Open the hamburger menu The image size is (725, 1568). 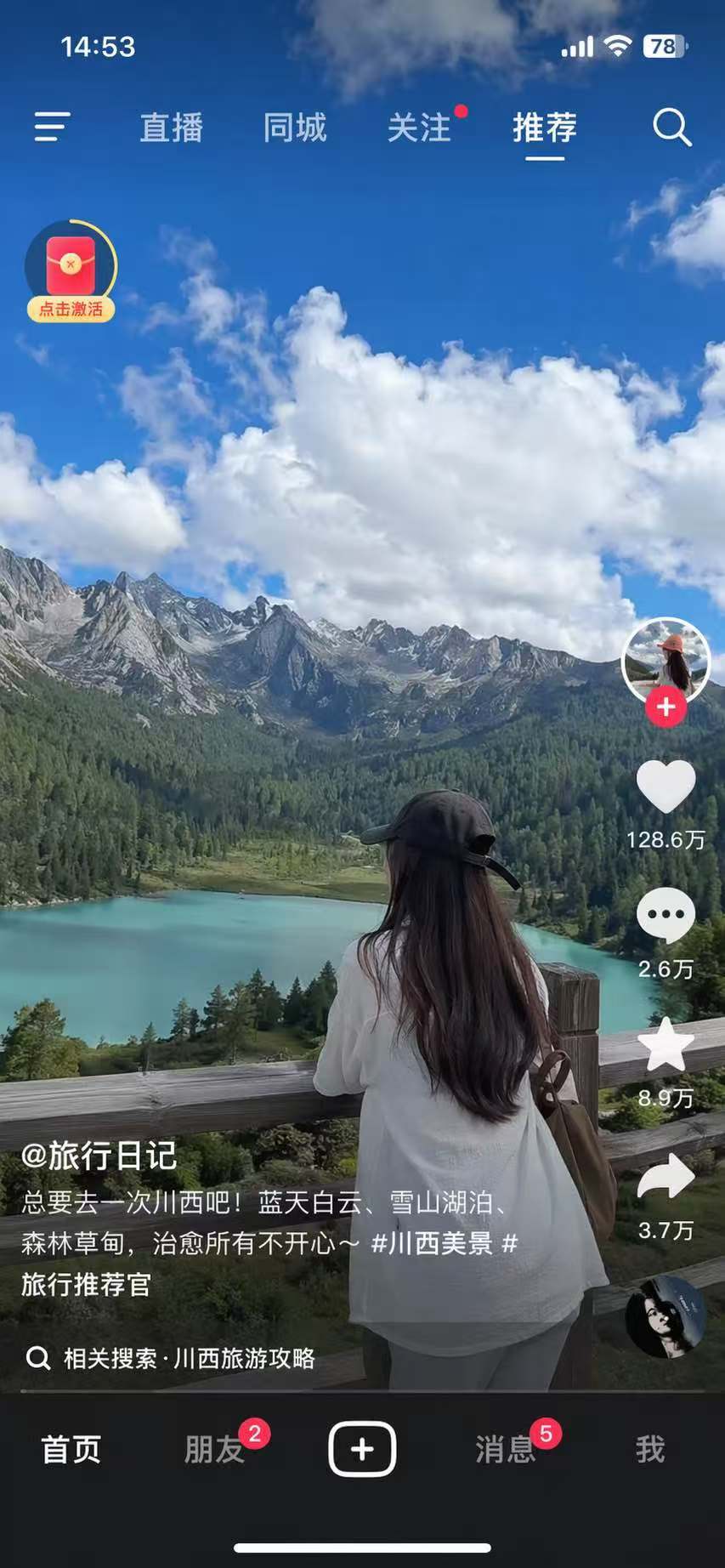click(52, 128)
